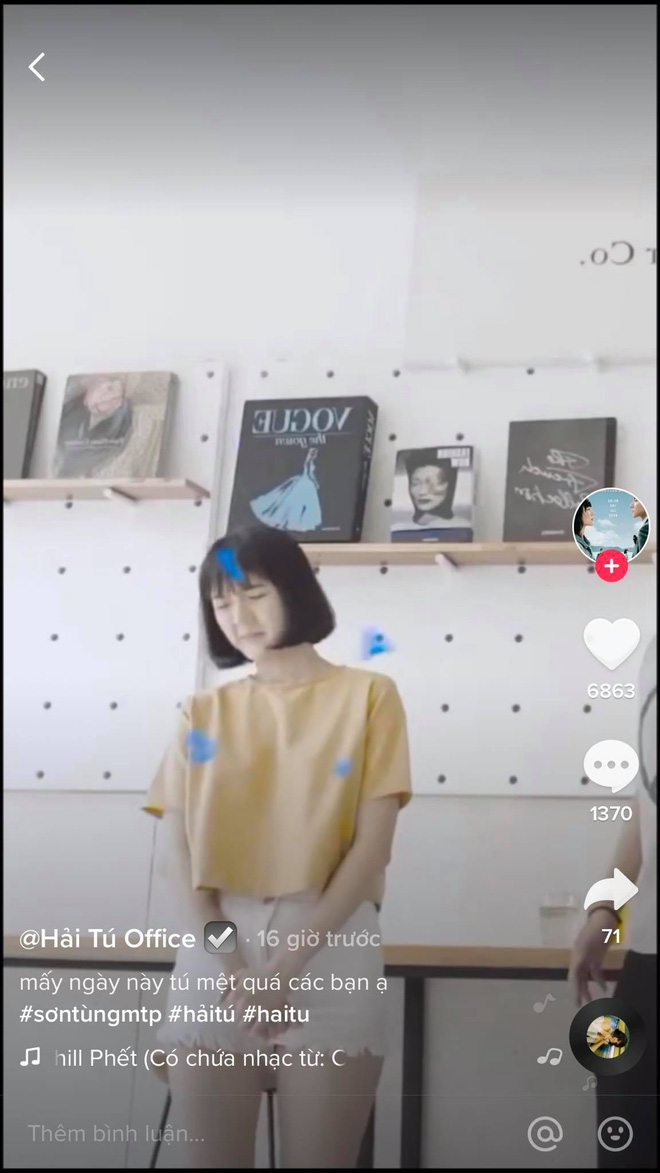Open the #hảitú hashtag

click(202, 1014)
